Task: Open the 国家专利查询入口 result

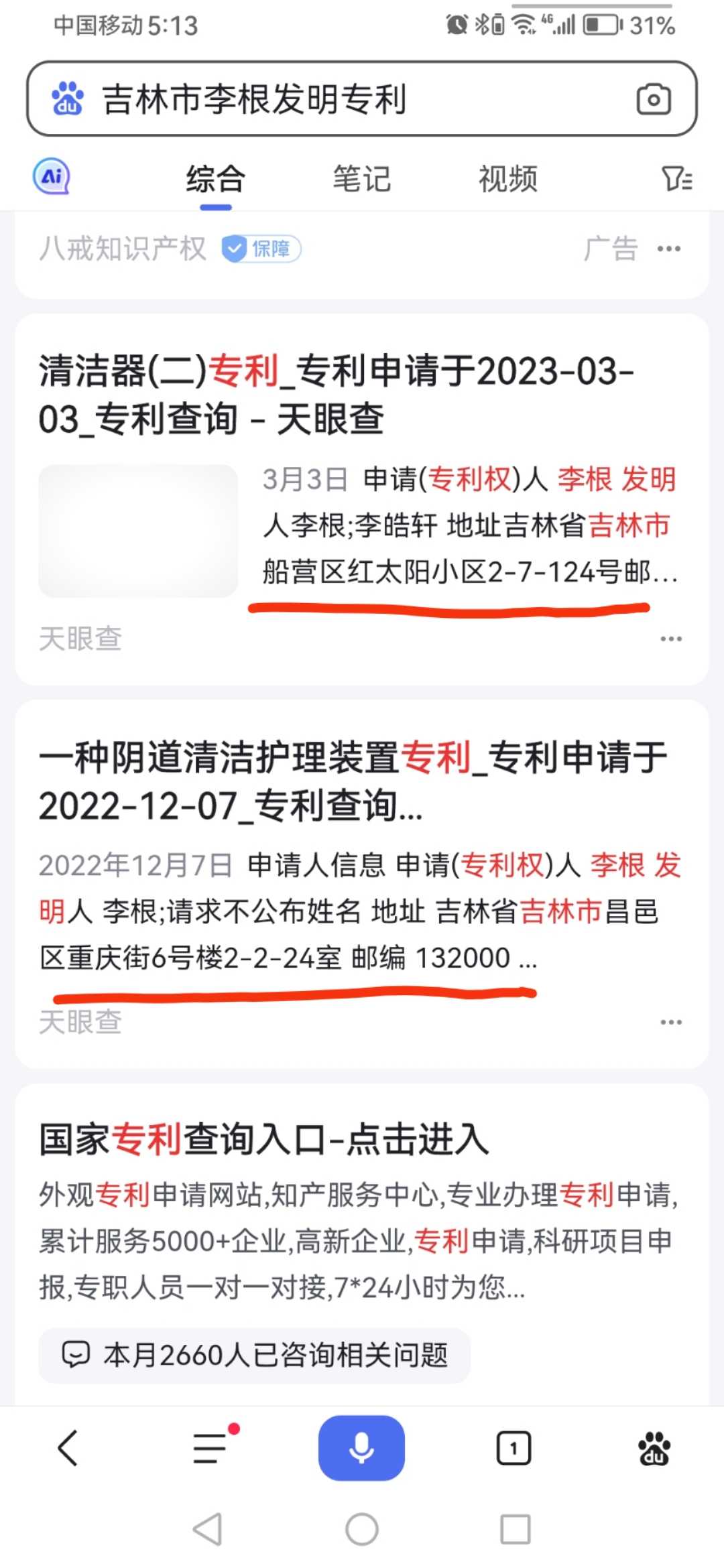Action: 264,1138
